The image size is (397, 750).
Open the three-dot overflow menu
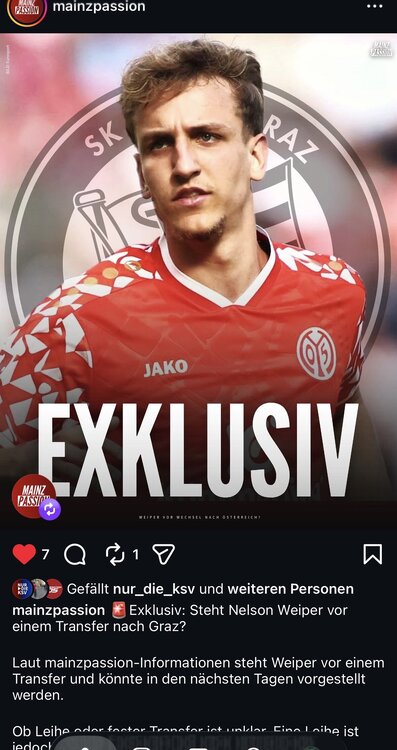[375, 6]
